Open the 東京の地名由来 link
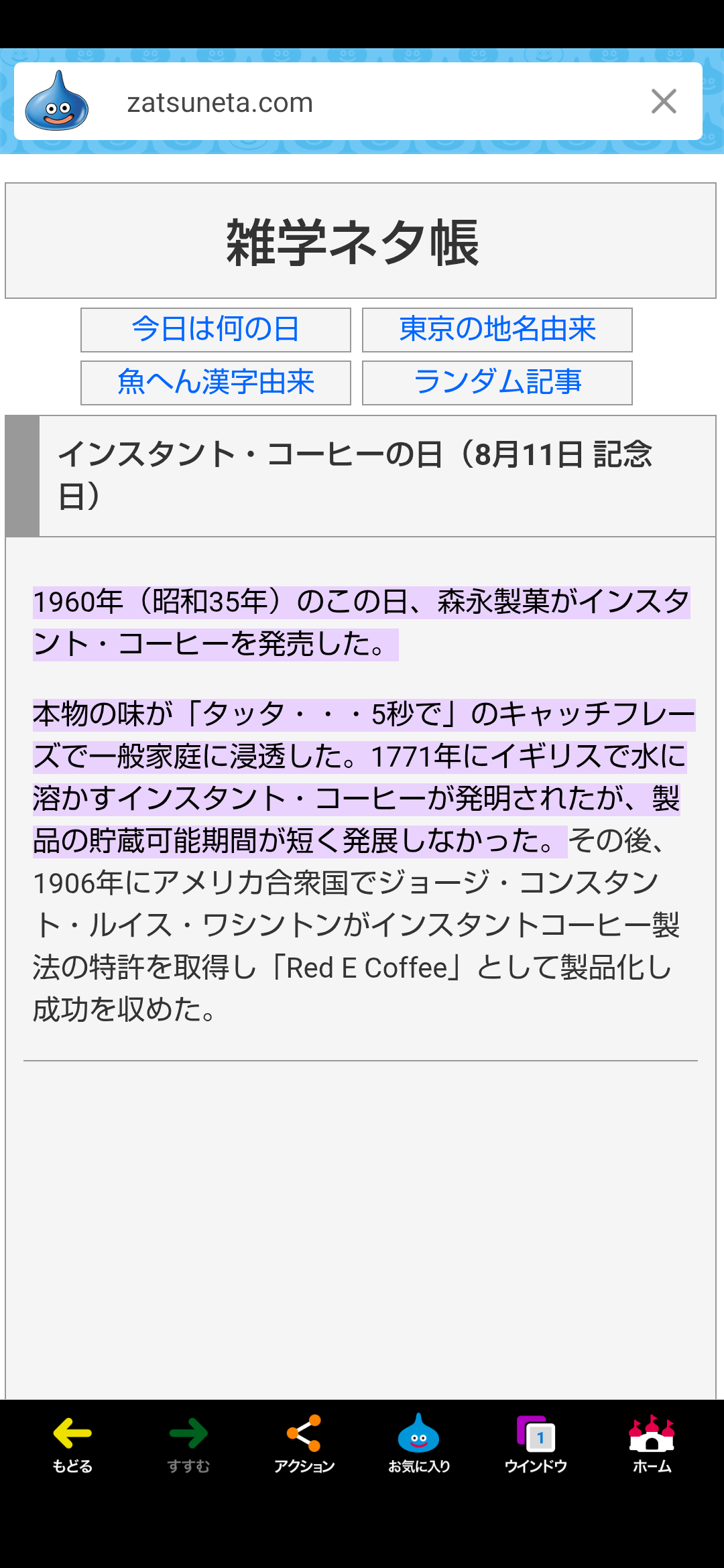The image size is (724, 1568). click(497, 330)
